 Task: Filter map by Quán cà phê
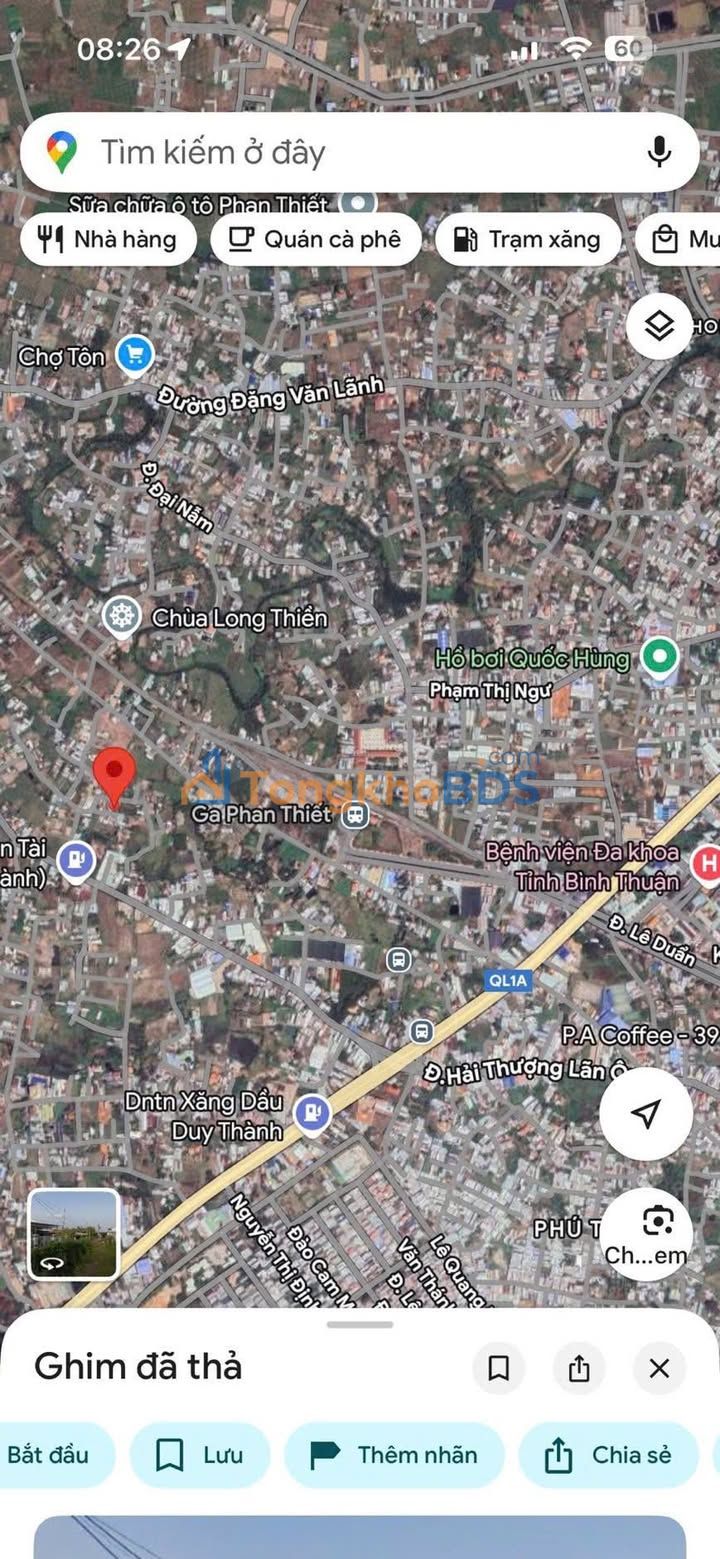pyautogui.click(x=316, y=240)
